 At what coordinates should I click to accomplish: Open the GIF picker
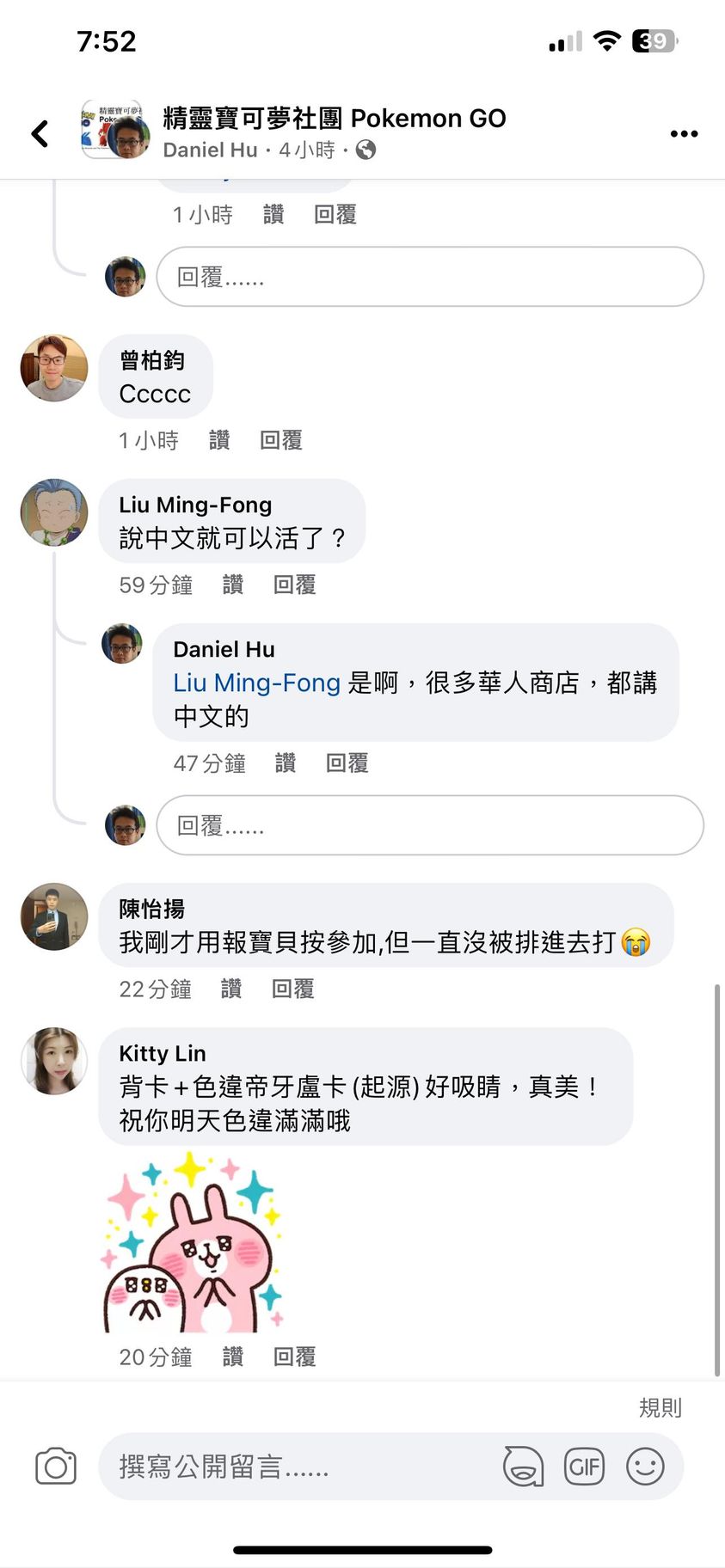(584, 1467)
